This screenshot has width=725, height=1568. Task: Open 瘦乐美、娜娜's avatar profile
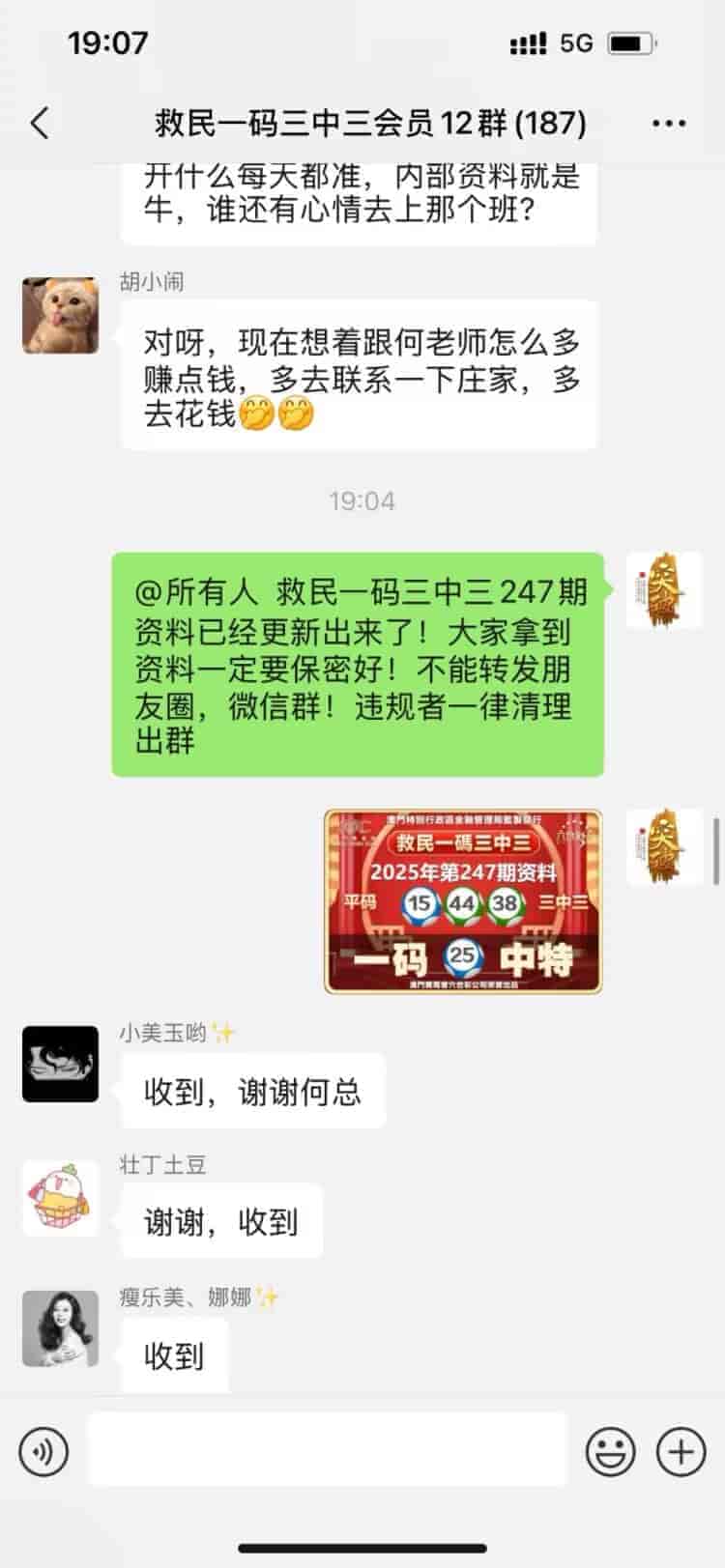point(60,1328)
